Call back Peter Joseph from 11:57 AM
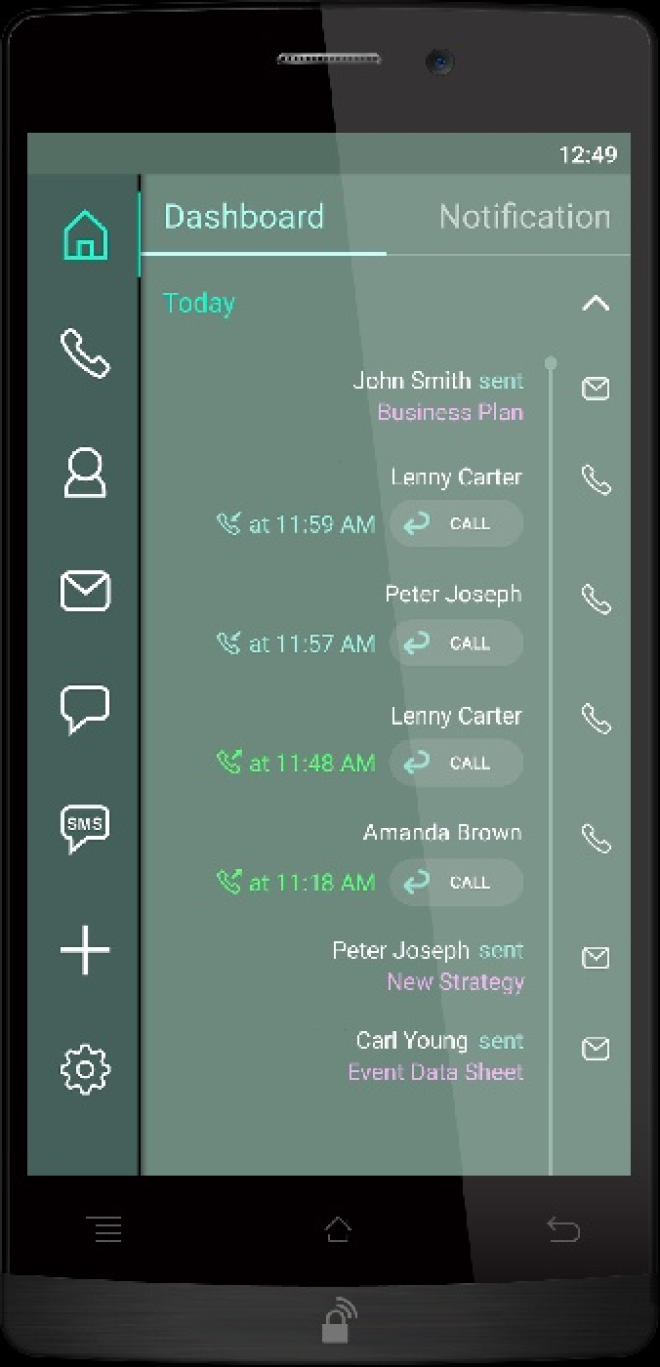The width and height of the screenshot is (660, 1367). [x=456, y=643]
